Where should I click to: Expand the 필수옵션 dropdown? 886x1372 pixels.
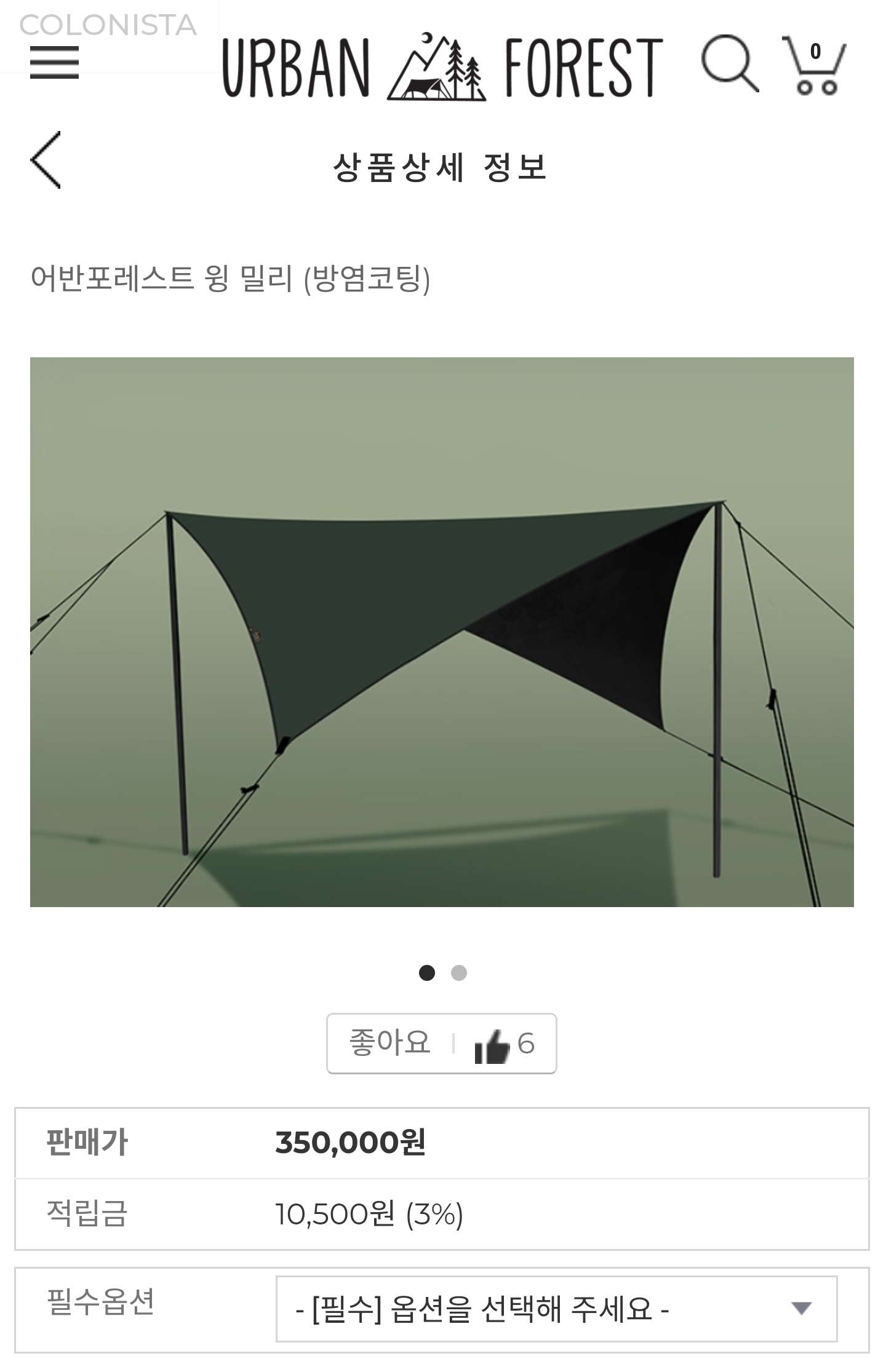click(556, 1308)
